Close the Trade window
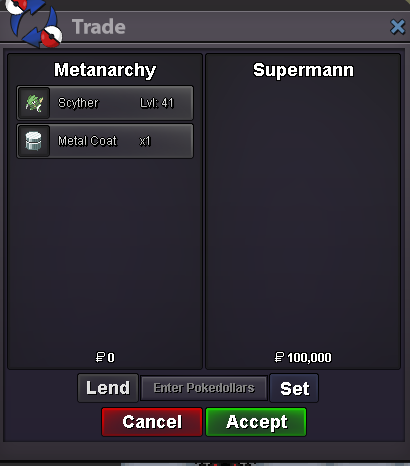410x466 pixels. point(397,27)
